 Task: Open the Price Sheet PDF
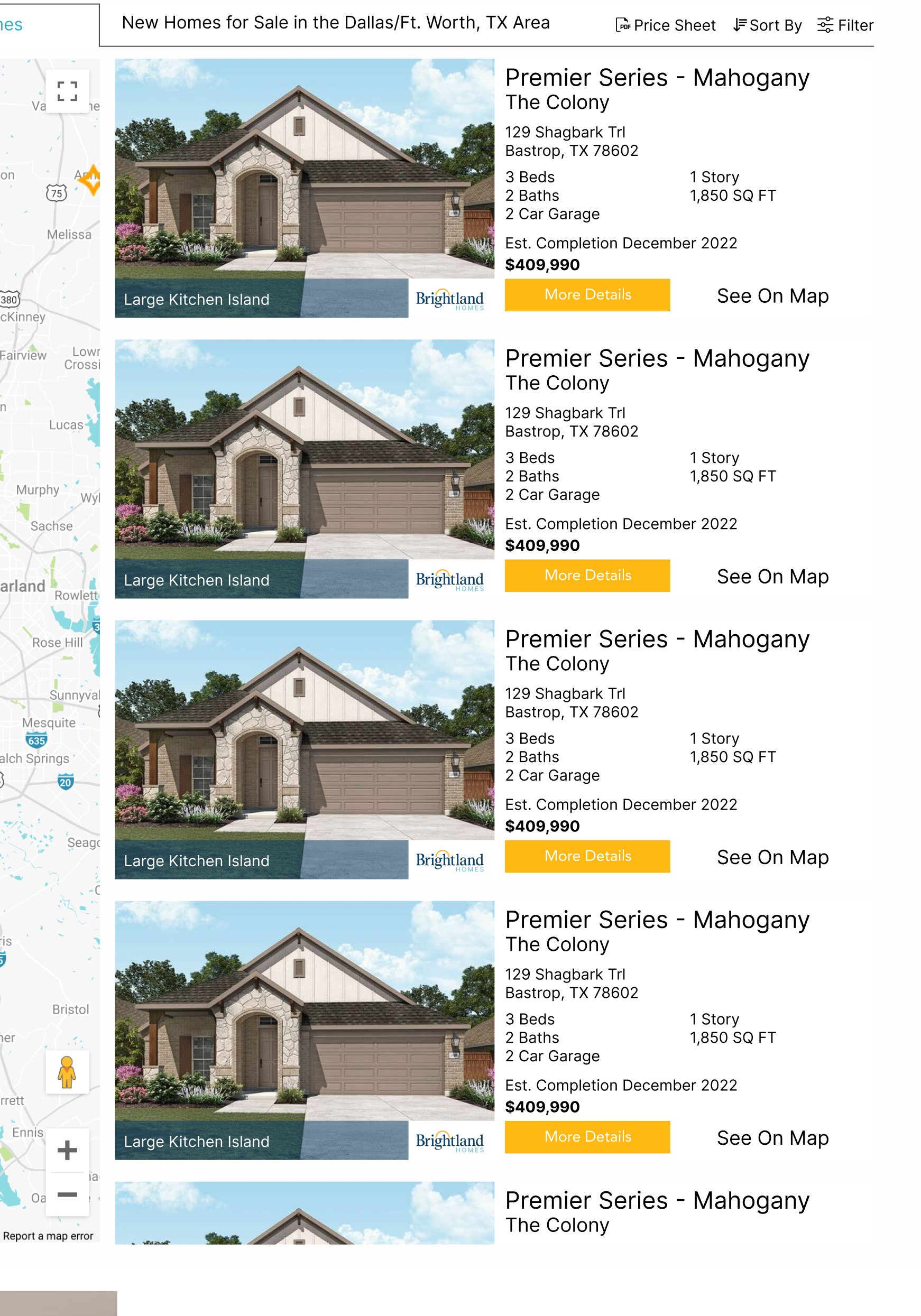click(x=665, y=25)
